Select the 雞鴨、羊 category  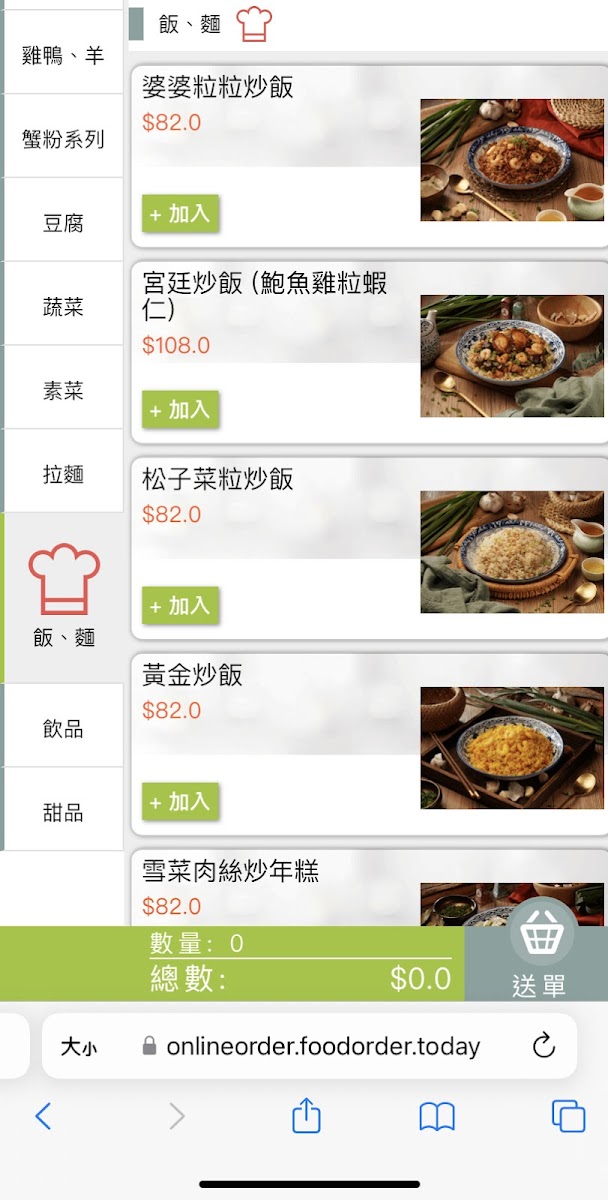coord(63,56)
